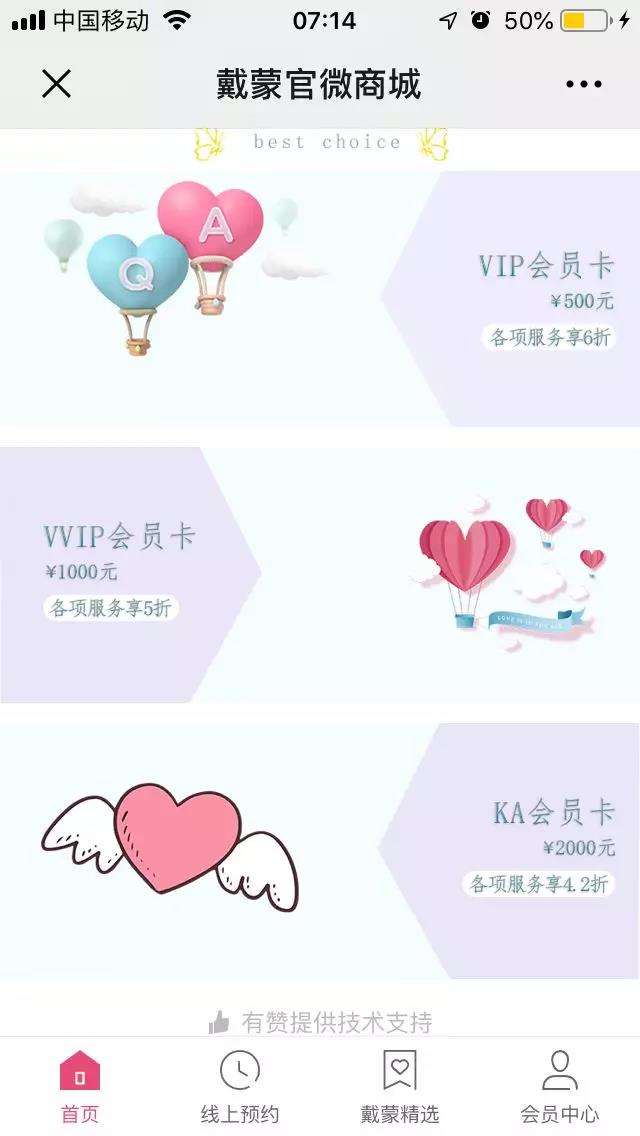This screenshot has width=640, height=1136.
Task: Close the 戴蒙官微商城 page
Action: point(57,84)
